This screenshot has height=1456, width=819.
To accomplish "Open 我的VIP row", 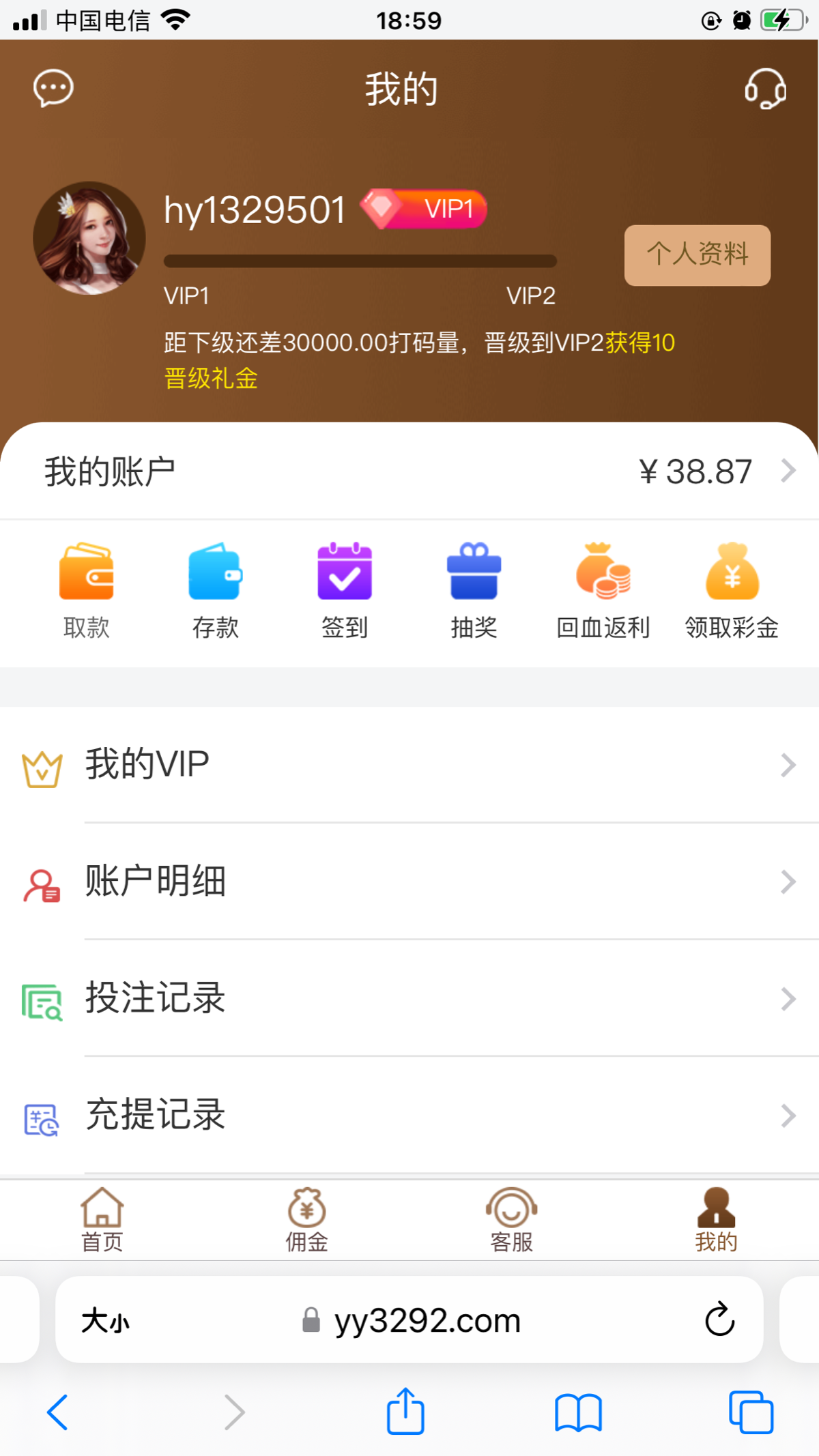I will [409, 765].
